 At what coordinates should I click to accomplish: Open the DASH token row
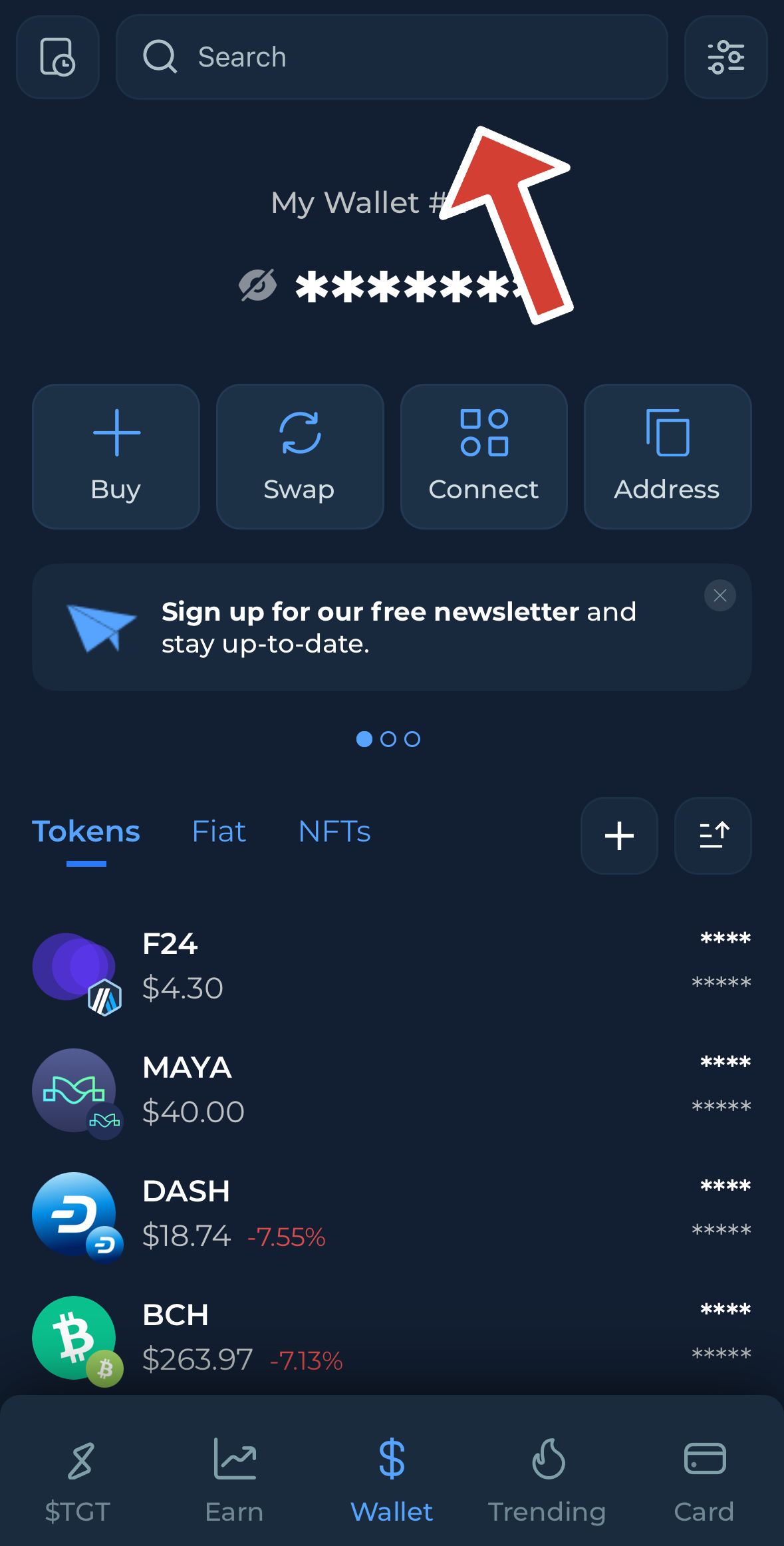392,1213
